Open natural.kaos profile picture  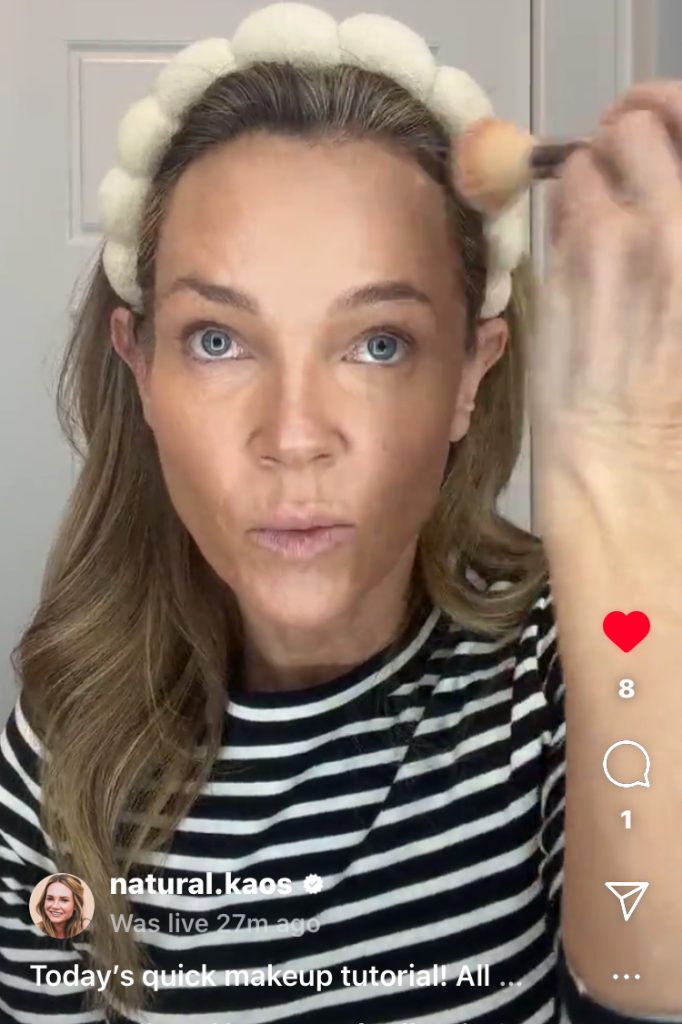tap(62, 905)
